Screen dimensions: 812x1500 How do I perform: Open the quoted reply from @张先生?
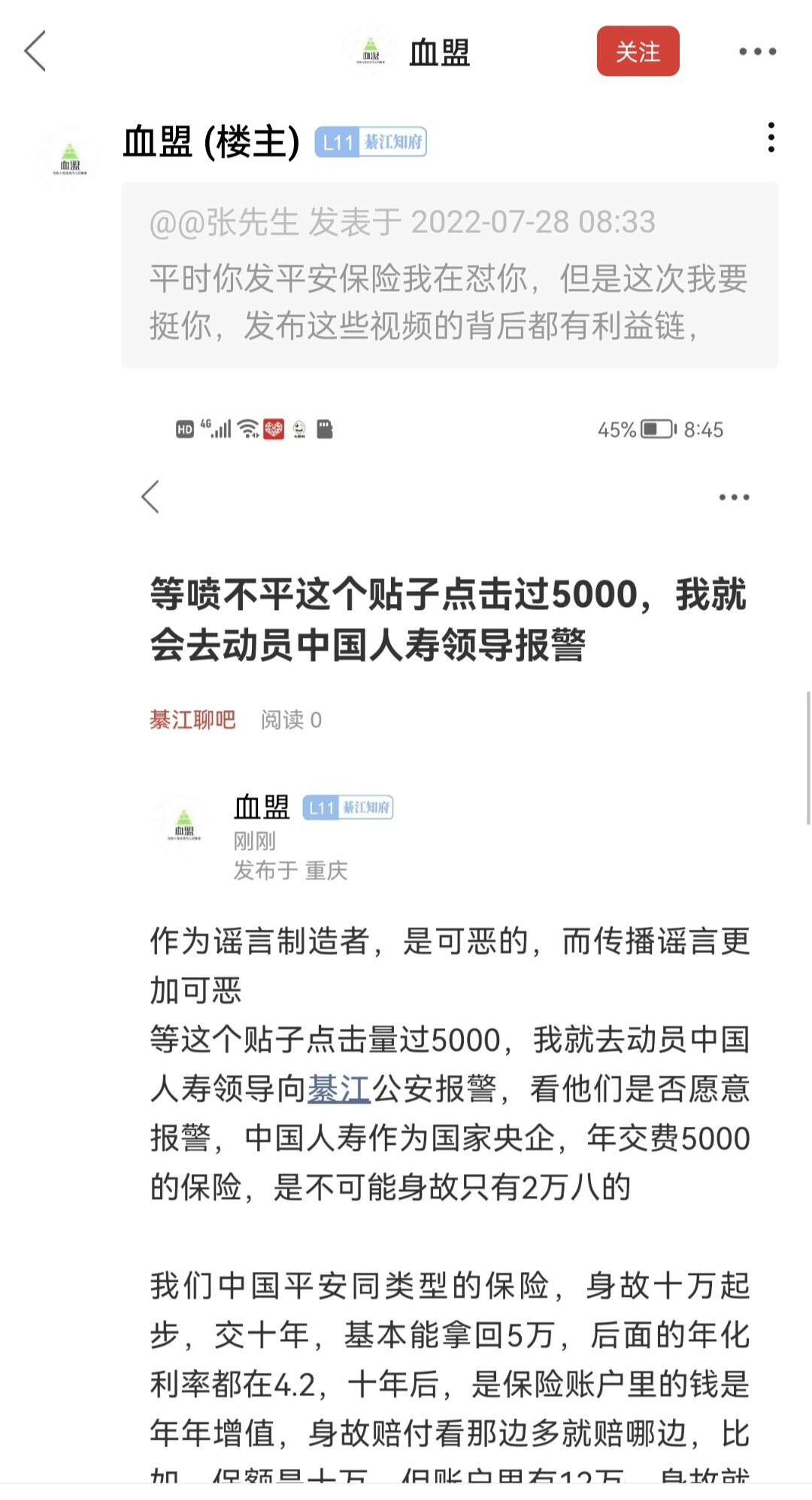click(450, 275)
